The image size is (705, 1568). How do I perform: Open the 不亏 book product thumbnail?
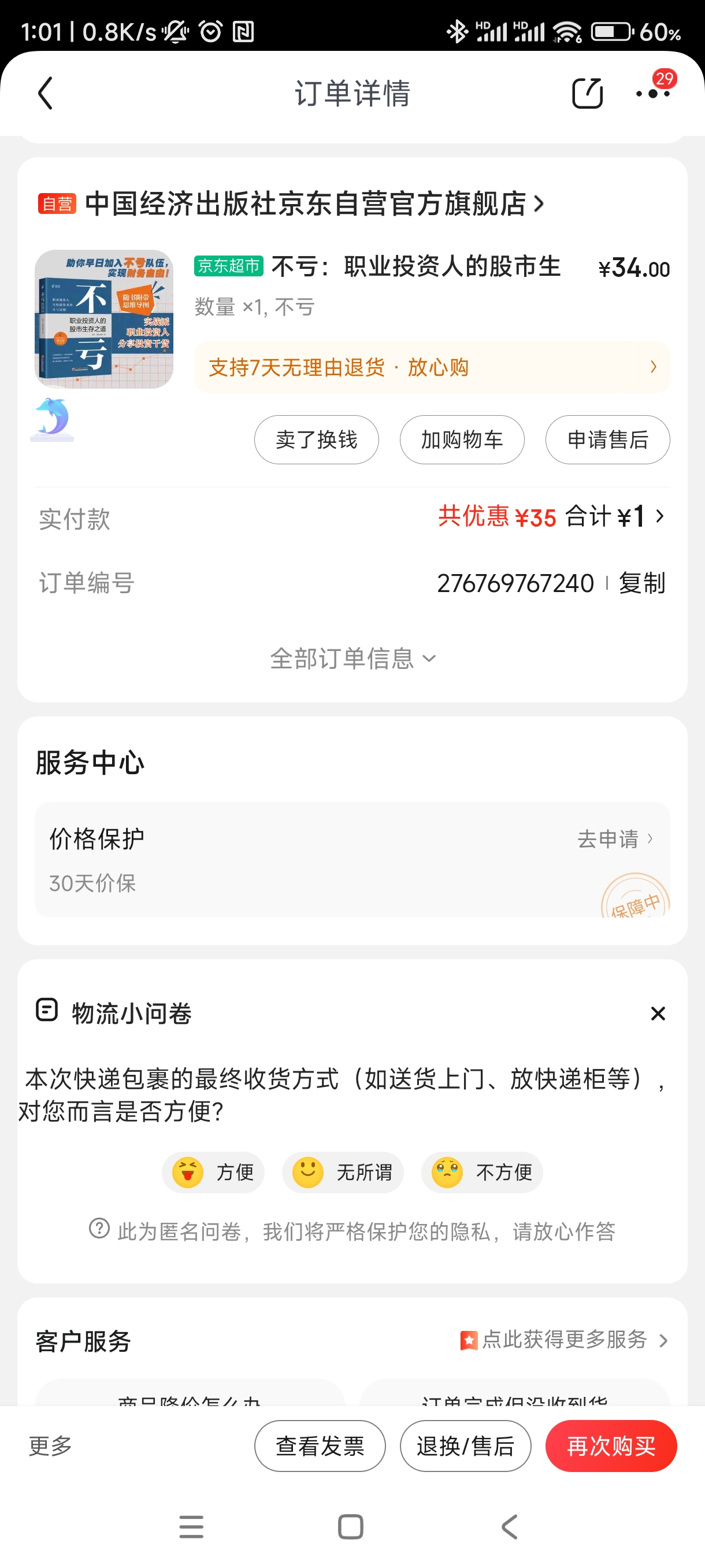(104, 319)
